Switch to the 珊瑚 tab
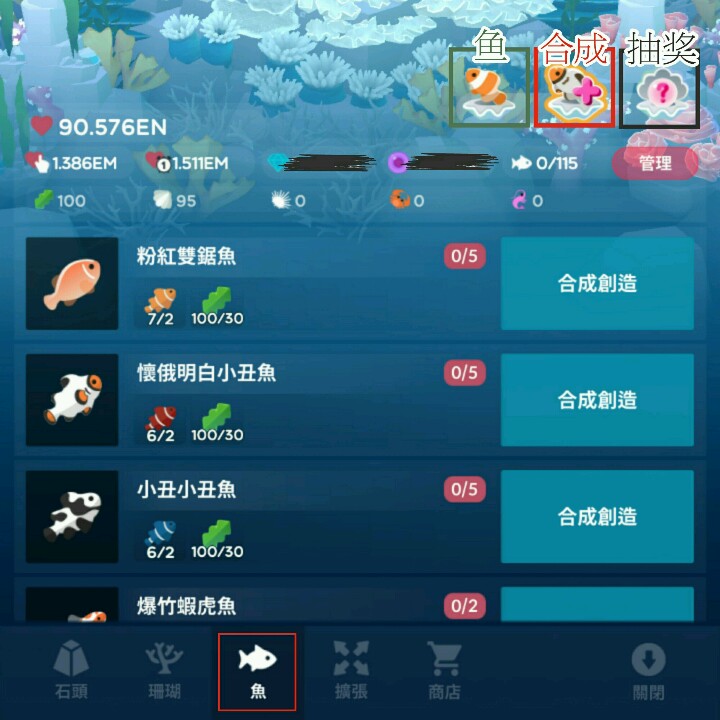This screenshot has height=720, width=720. click(164, 670)
